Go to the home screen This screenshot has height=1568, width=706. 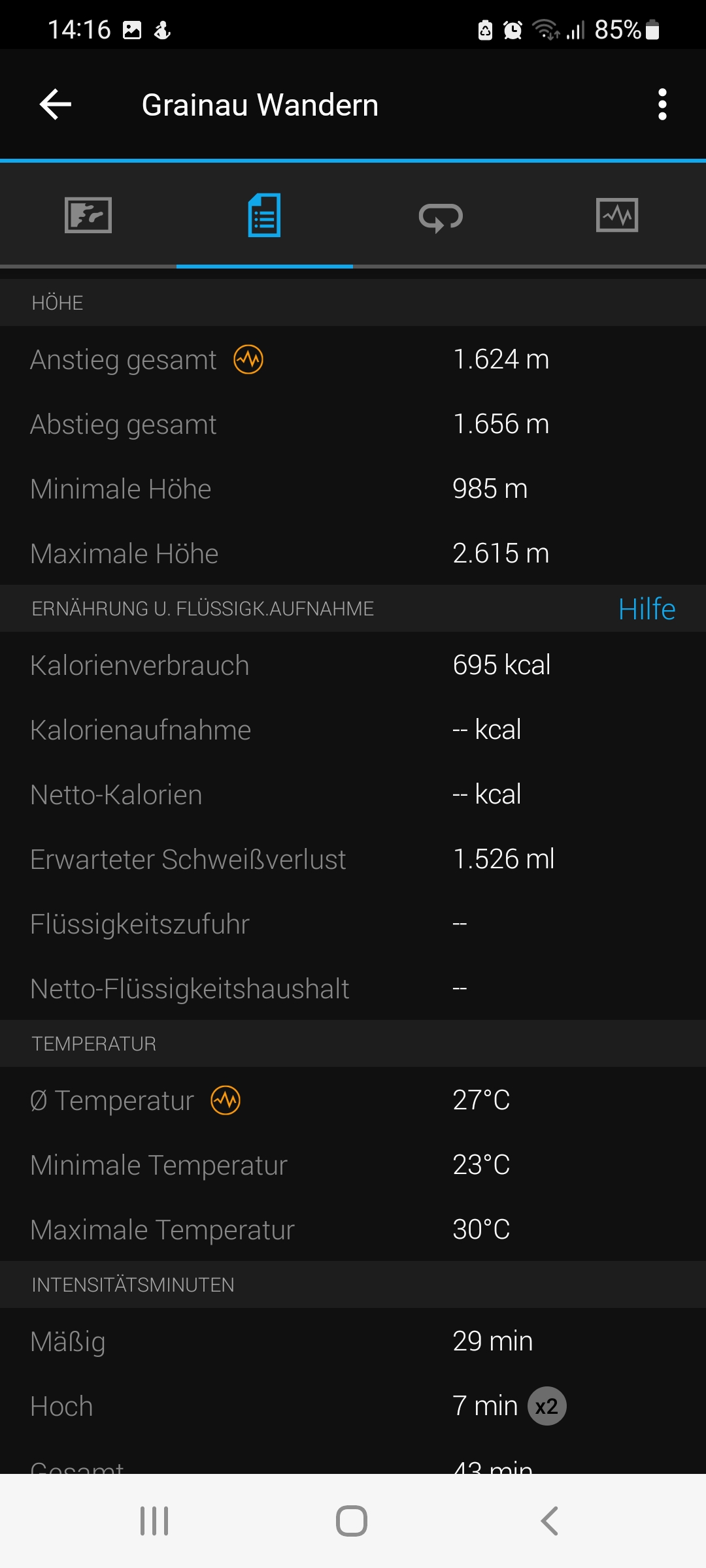pyautogui.click(x=352, y=1521)
